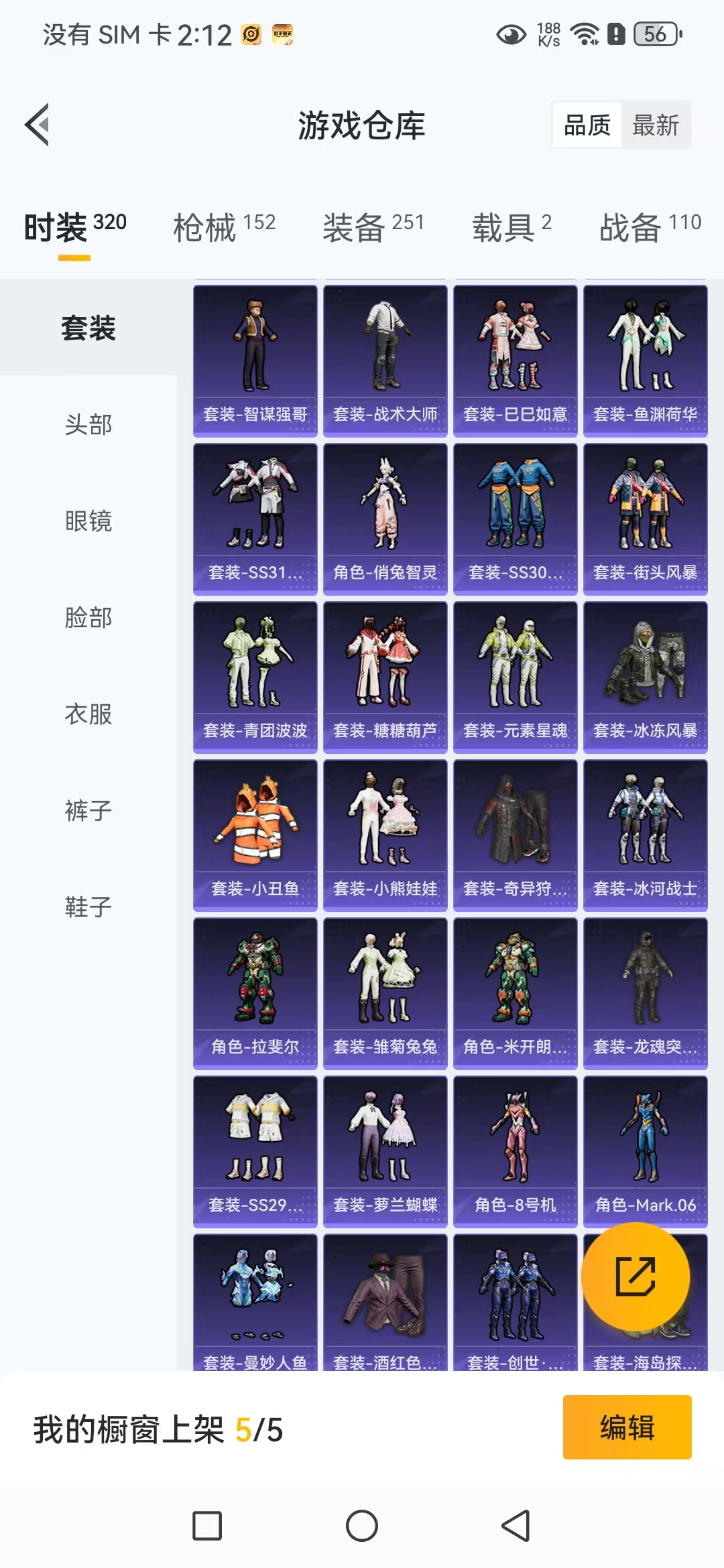Open the 载具 tab
This screenshot has height=1568, width=724.
(x=511, y=228)
